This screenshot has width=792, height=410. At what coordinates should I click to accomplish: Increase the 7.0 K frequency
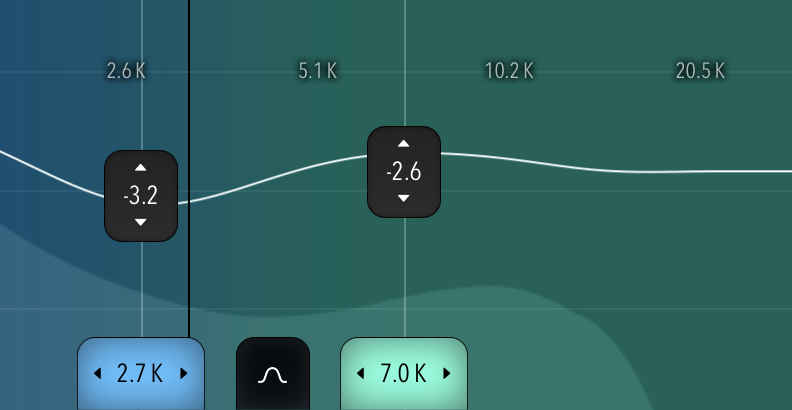pyautogui.click(x=447, y=374)
